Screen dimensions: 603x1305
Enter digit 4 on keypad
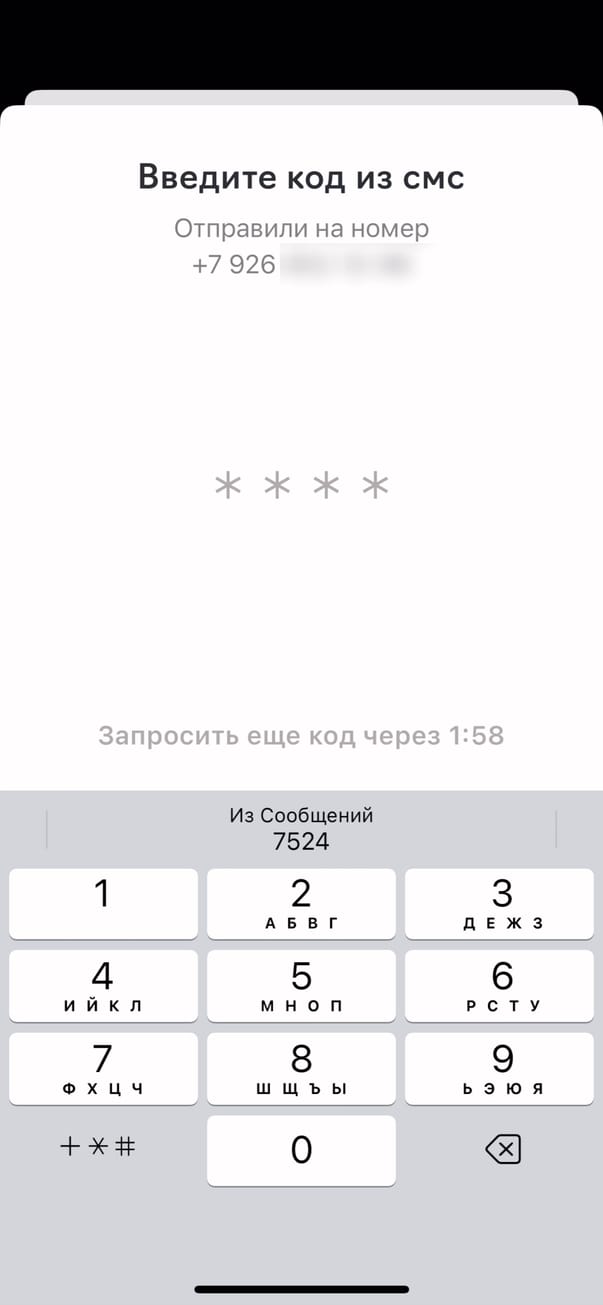[x=103, y=985]
